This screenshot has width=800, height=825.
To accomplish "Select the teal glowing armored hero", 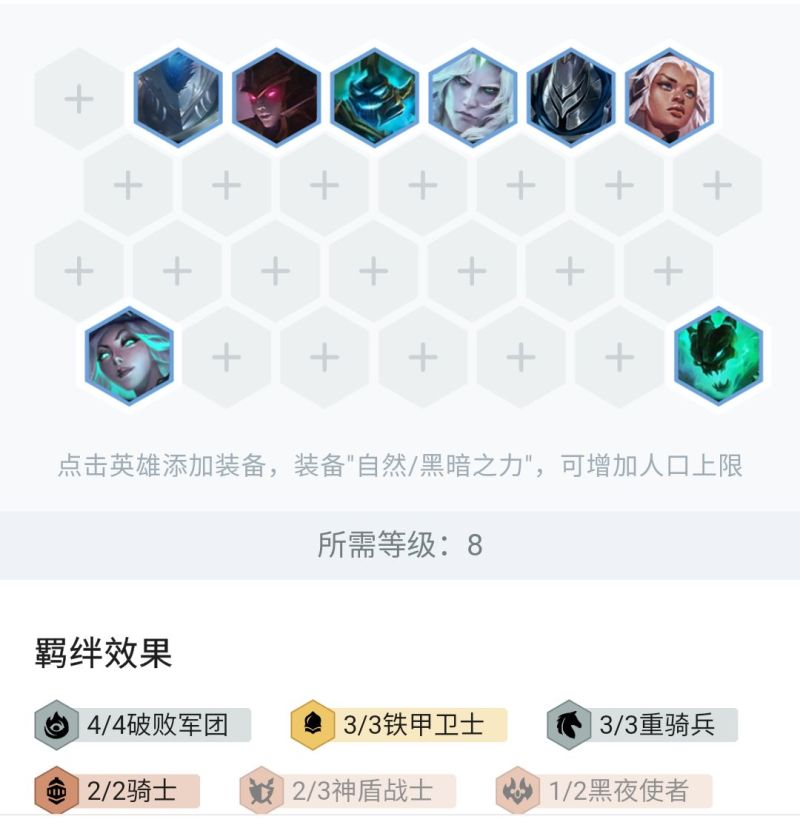I will pyautogui.click(x=374, y=98).
